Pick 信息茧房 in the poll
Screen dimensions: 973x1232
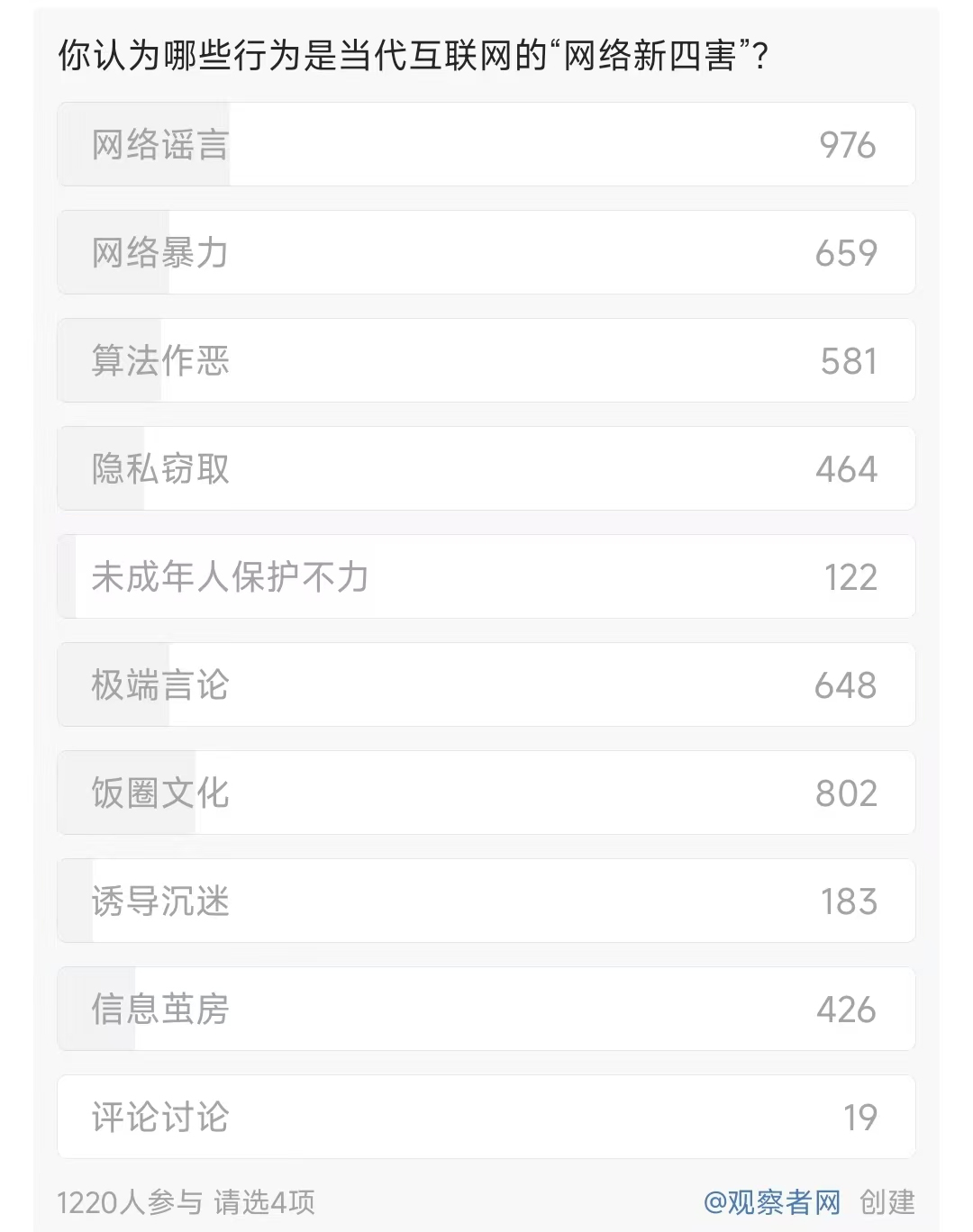486,1010
